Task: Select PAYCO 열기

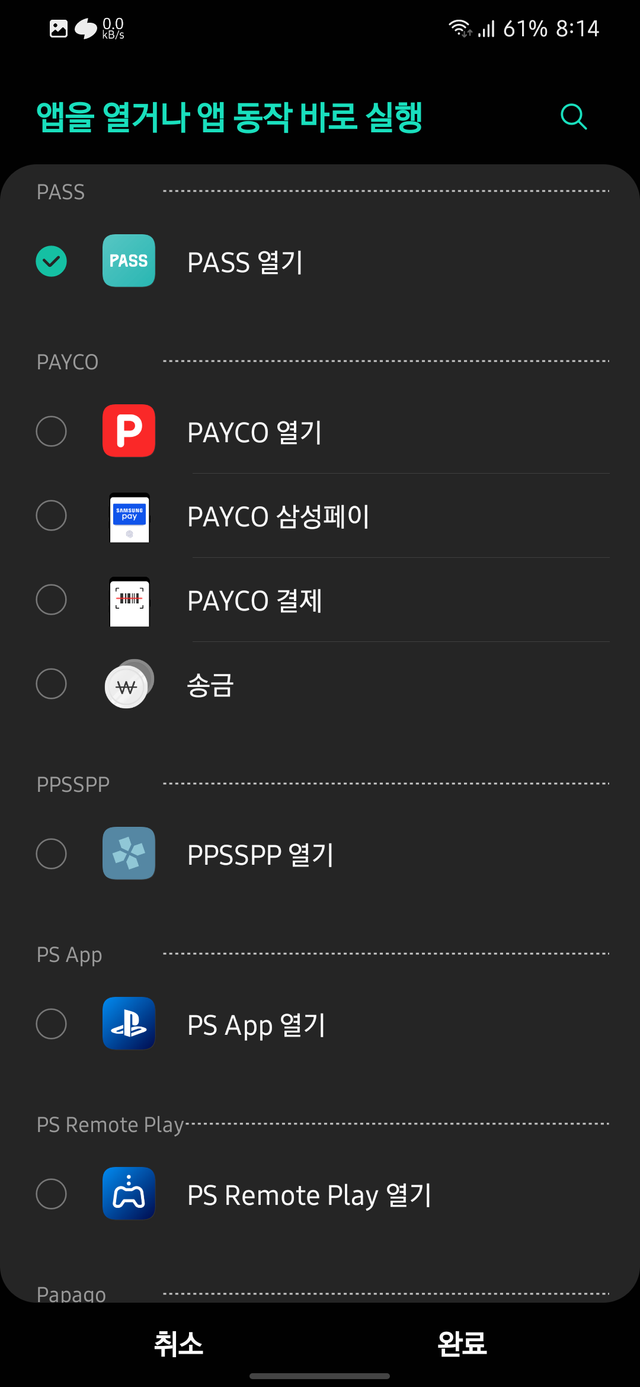Action: tap(51, 432)
